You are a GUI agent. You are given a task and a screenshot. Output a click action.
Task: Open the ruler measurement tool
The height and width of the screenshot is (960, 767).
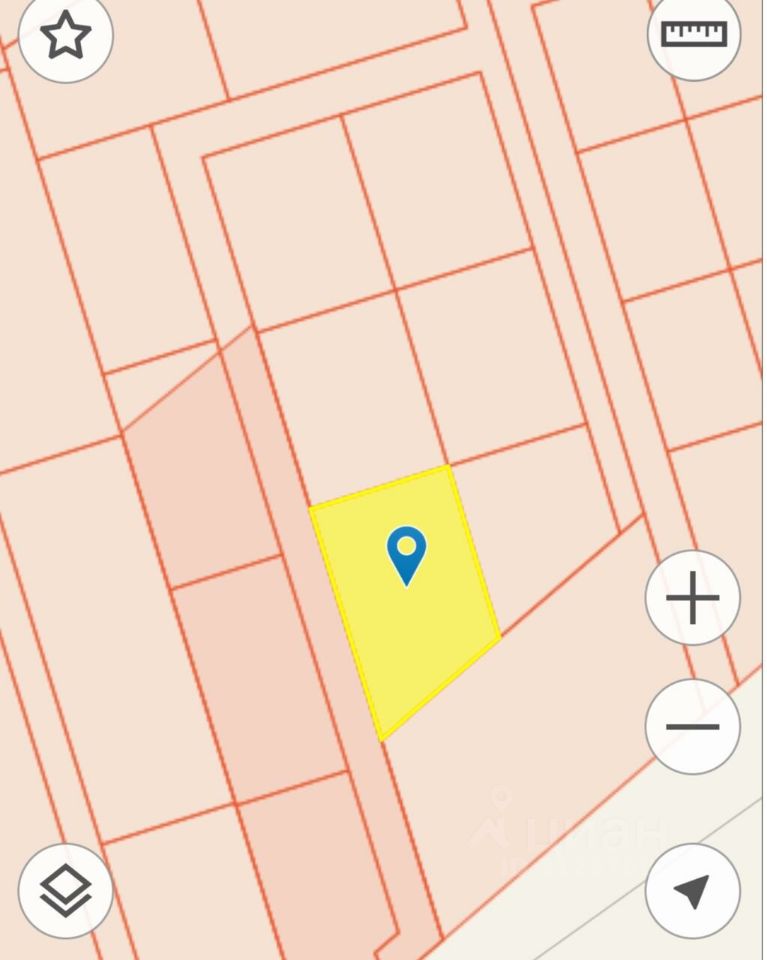pos(694,34)
